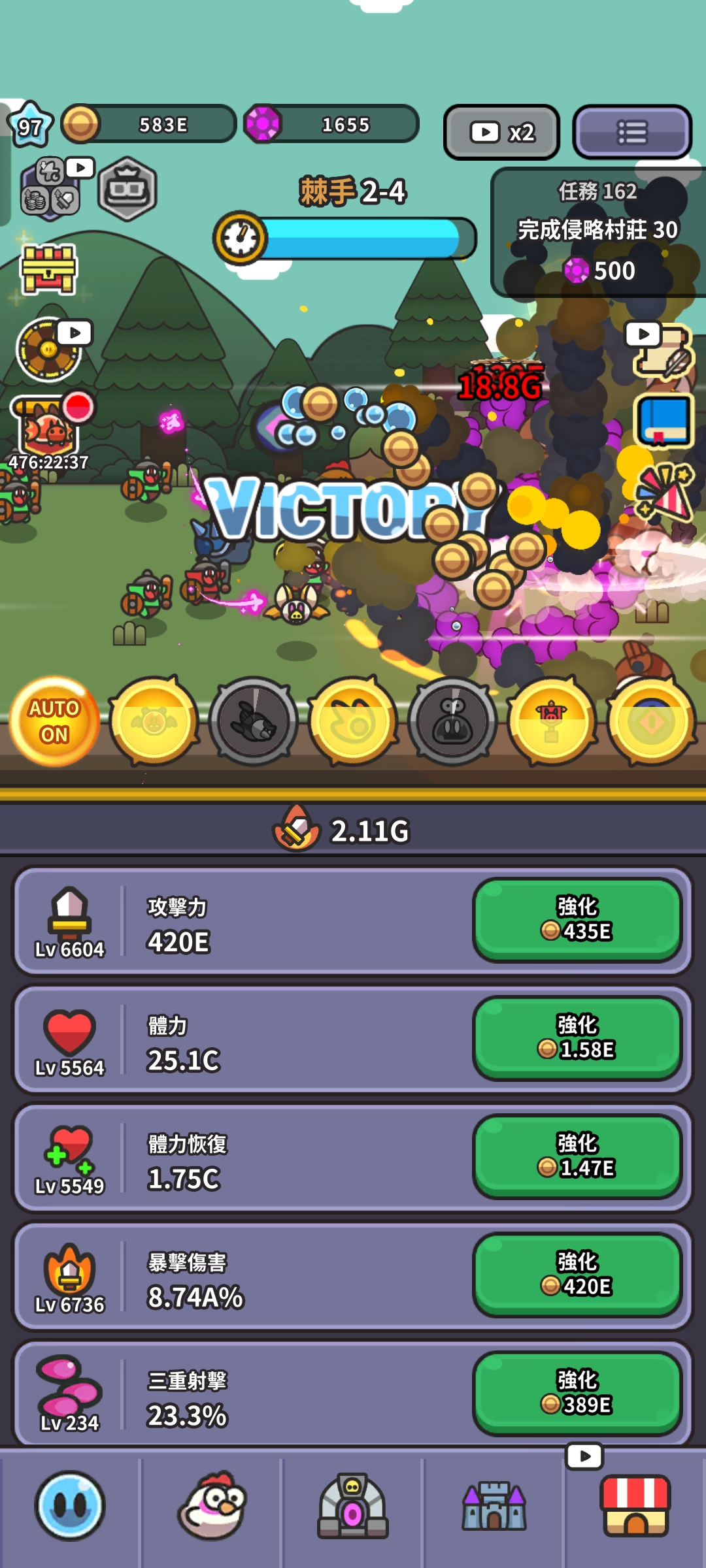Upgrade 暴擊傷害 for 420E coins
The height and width of the screenshot is (1568, 706).
click(577, 1275)
